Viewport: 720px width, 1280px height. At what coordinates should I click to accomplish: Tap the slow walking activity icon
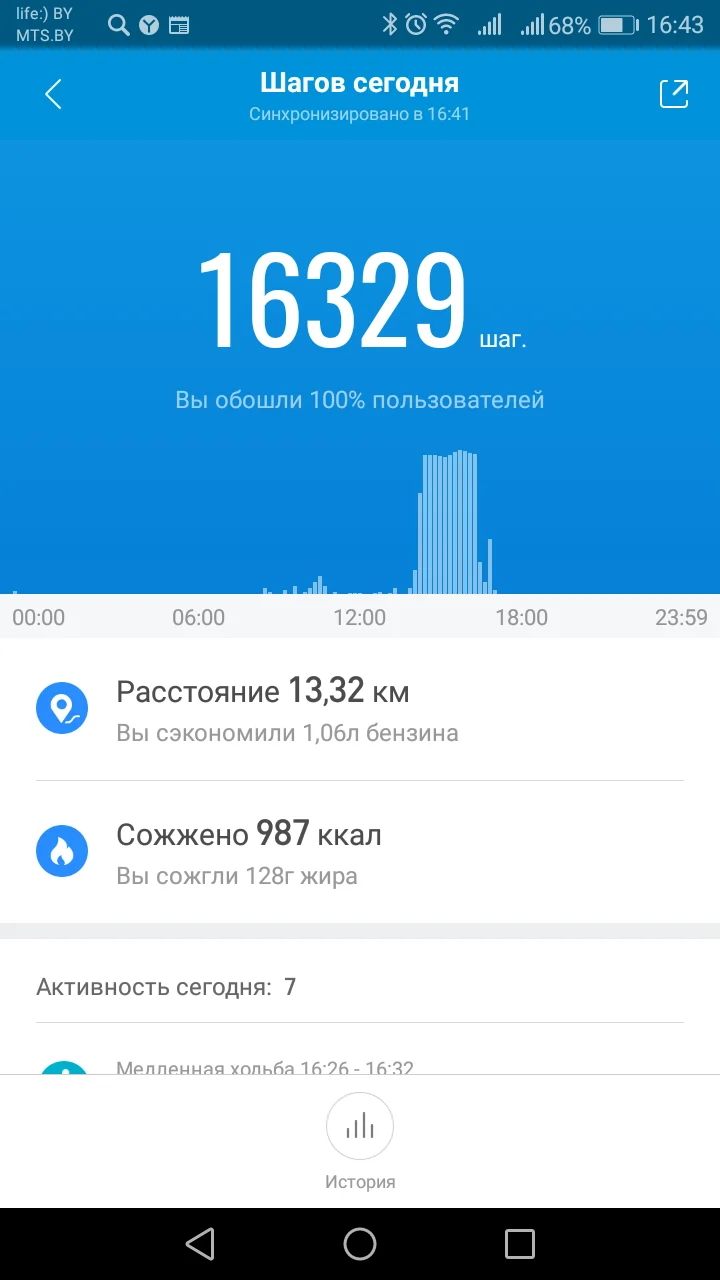tap(62, 1070)
